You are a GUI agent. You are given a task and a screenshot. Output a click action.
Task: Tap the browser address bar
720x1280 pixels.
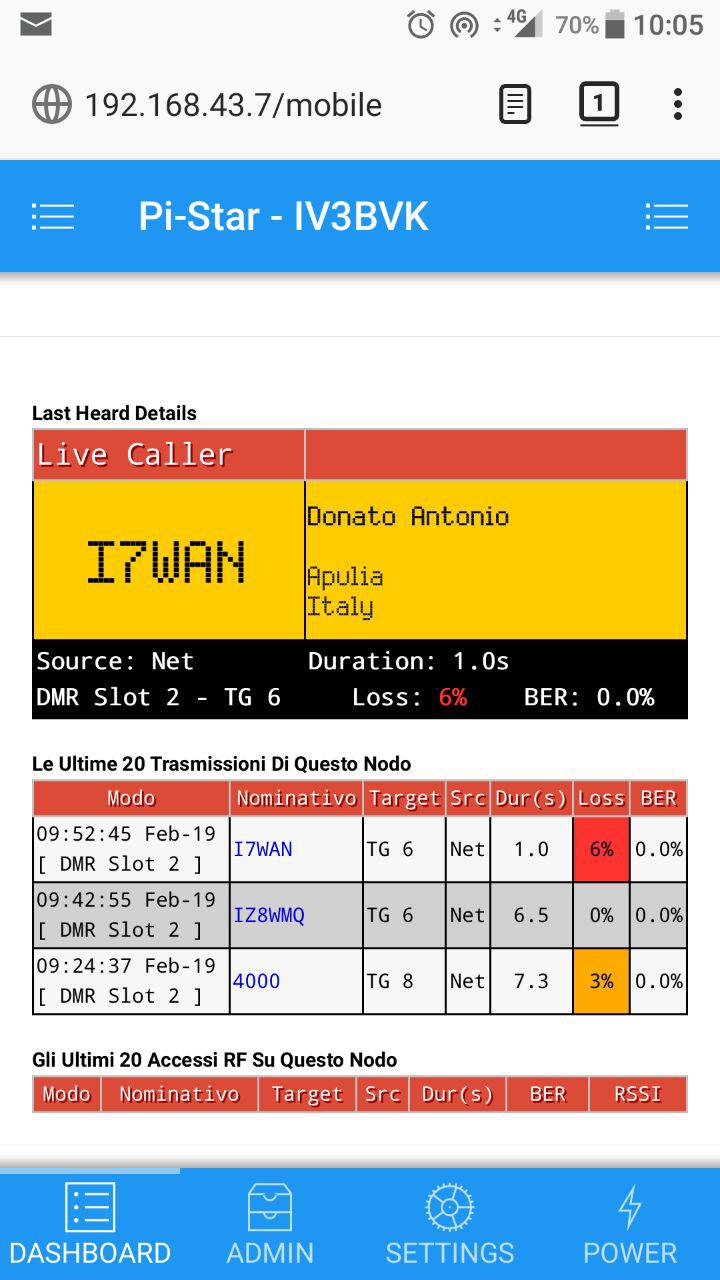click(233, 105)
